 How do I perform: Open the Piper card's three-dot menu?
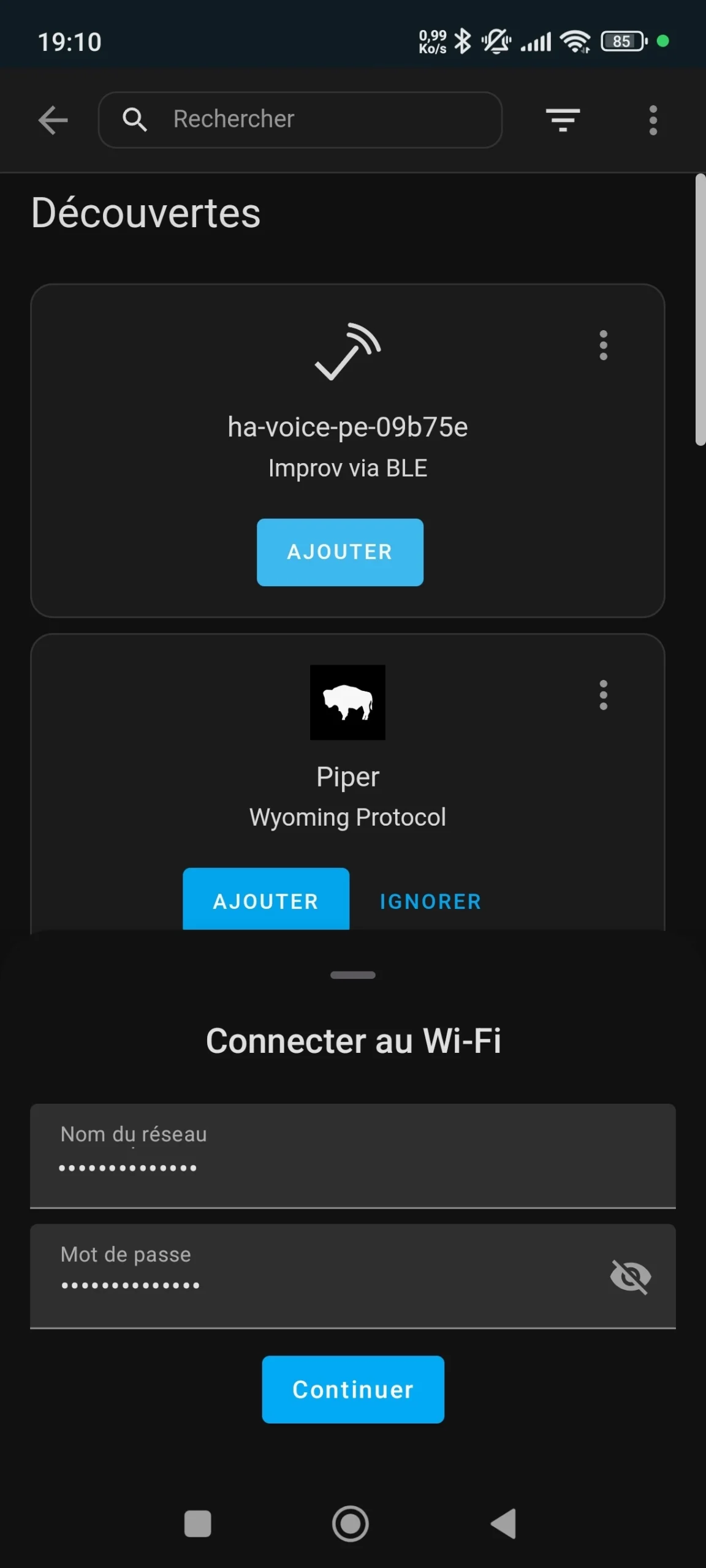[x=604, y=695]
